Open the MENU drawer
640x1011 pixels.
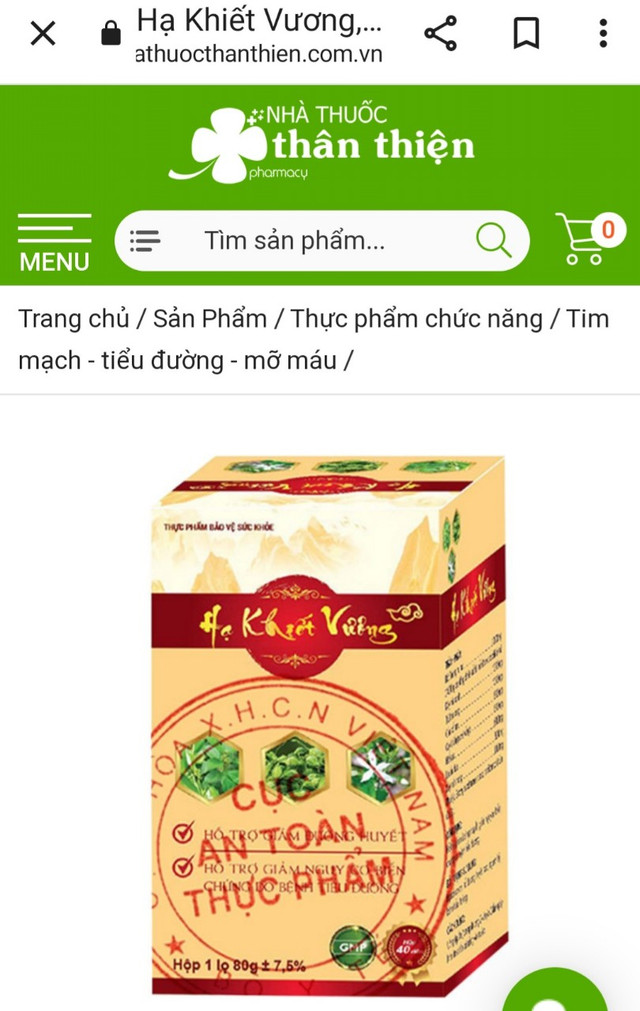54,243
